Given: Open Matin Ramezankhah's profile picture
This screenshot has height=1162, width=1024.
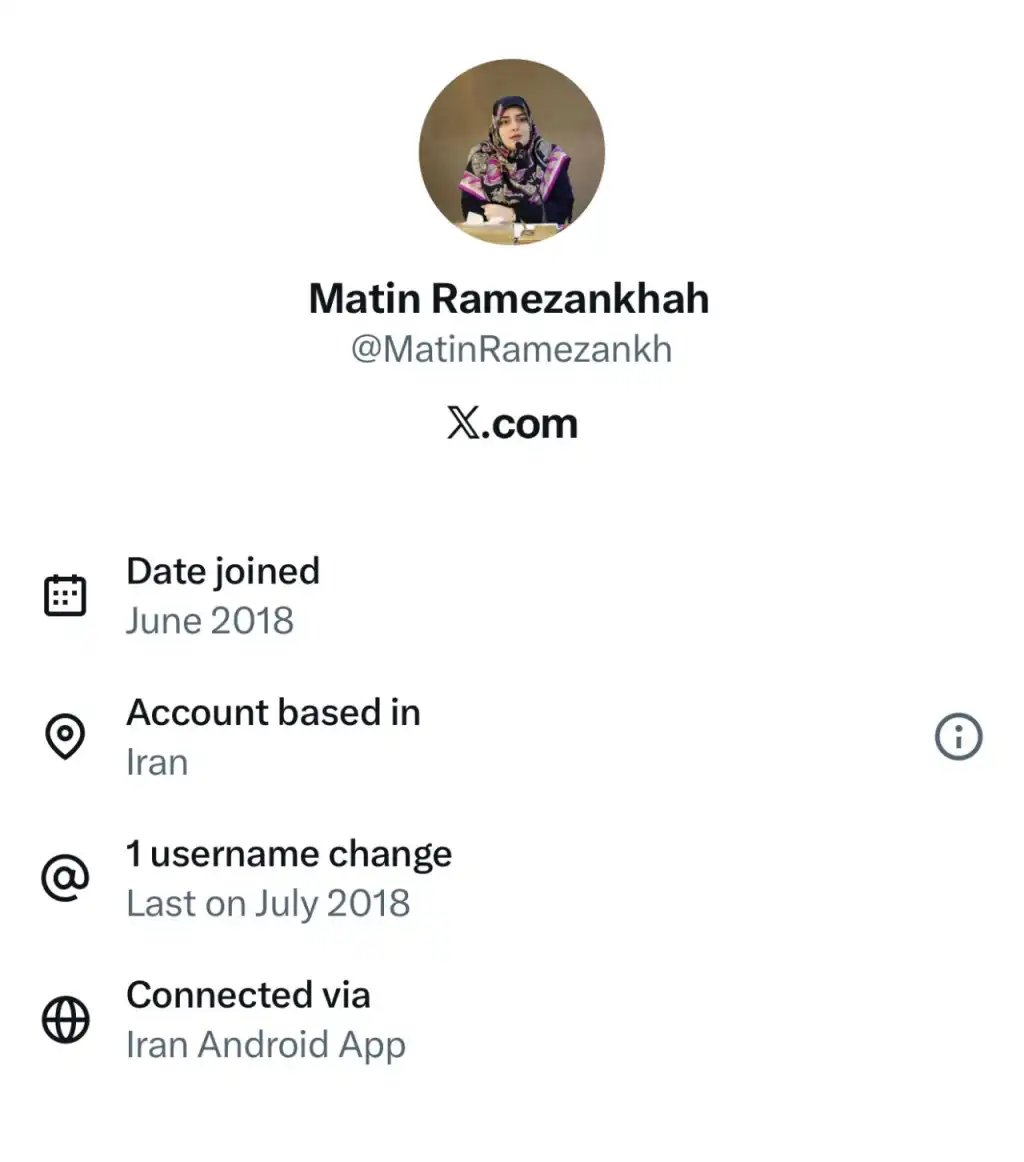Looking at the screenshot, I should [x=511, y=150].
